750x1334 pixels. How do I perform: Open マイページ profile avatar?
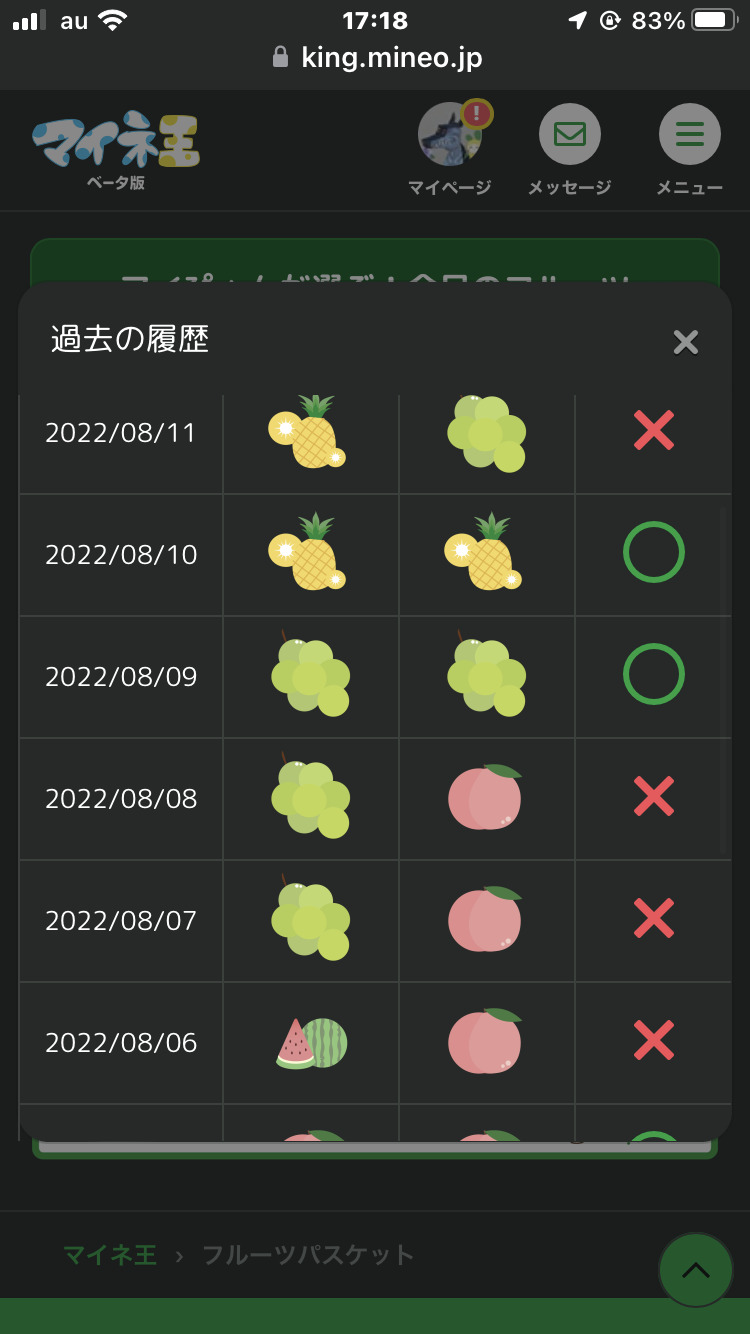tap(450, 136)
